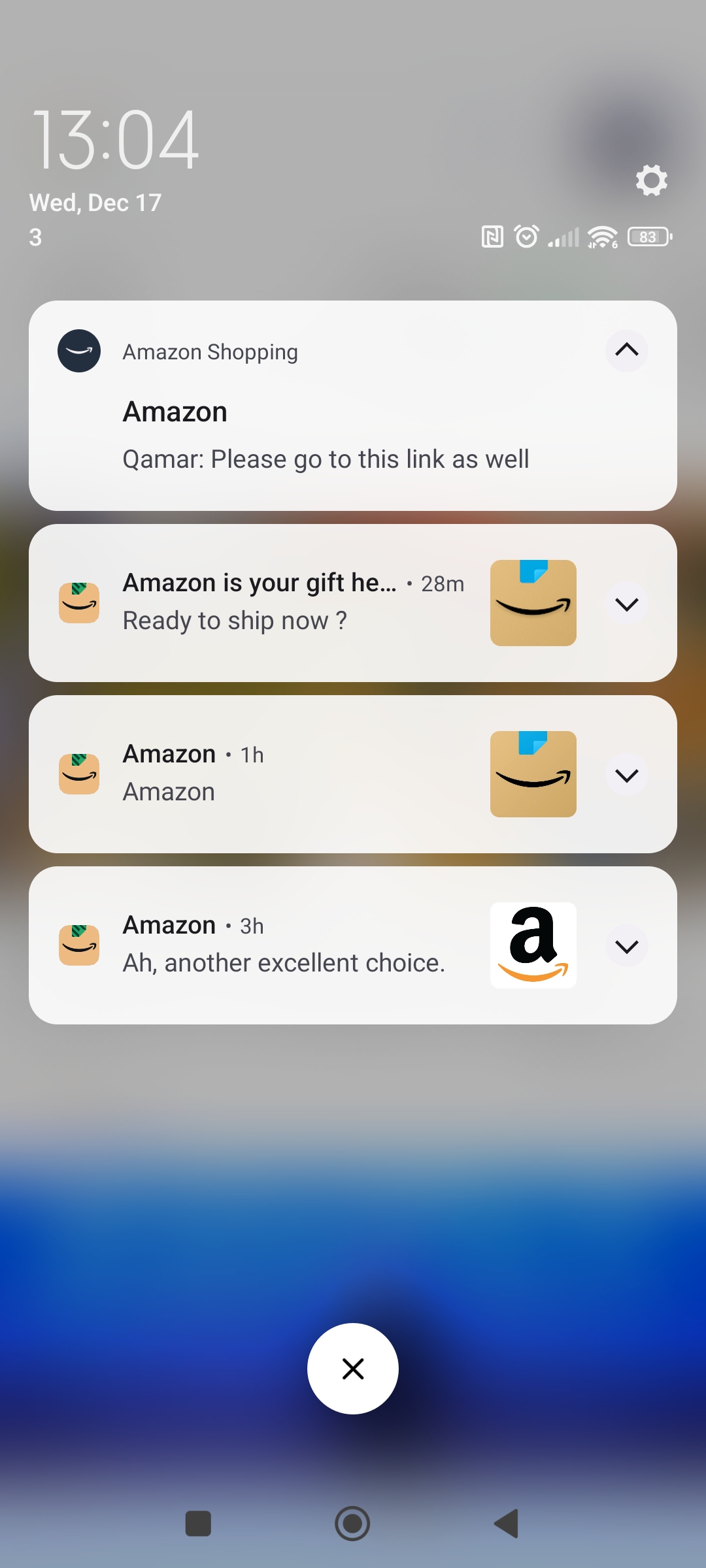This screenshot has height=1568, width=706.
Task: Expand the Amazon notification from 1h ago
Action: (x=626, y=776)
